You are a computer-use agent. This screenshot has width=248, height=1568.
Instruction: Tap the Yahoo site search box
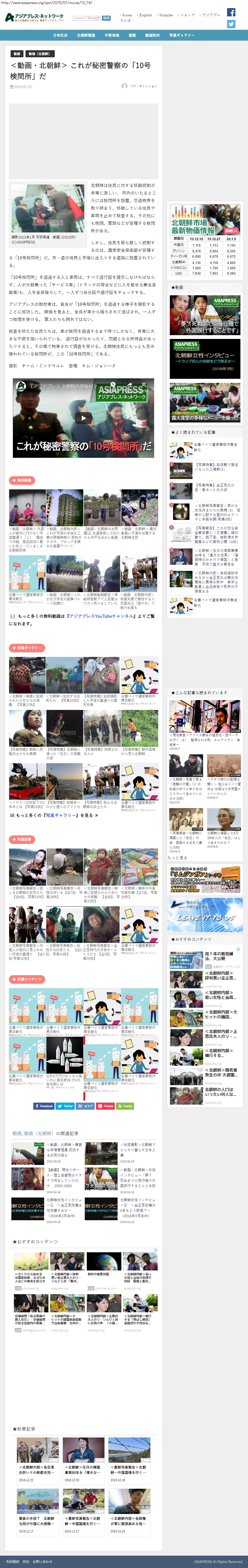click(87, 18)
